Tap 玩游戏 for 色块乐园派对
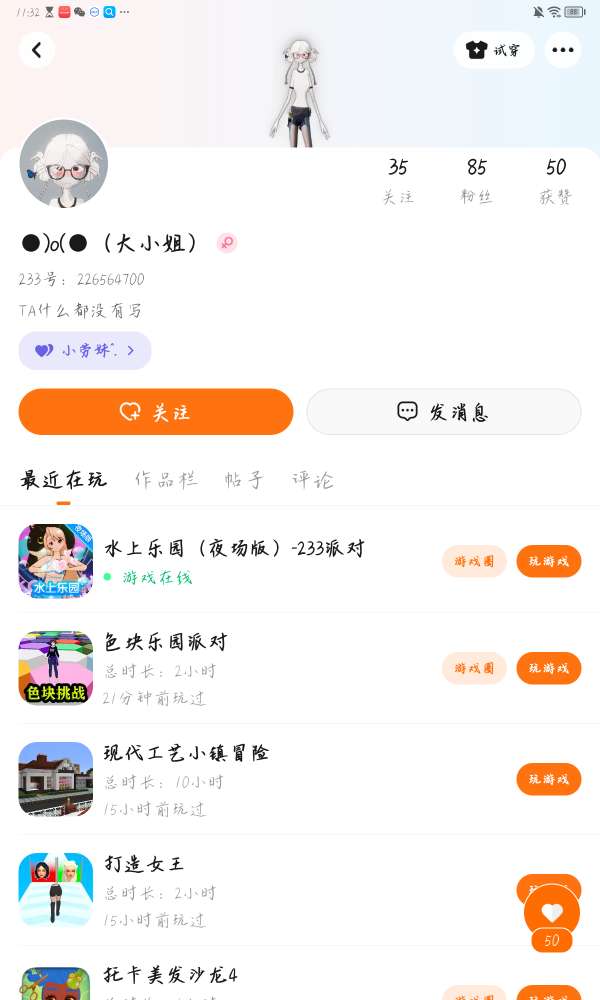This screenshot has width=600, height=1000. tap(549, 668)
